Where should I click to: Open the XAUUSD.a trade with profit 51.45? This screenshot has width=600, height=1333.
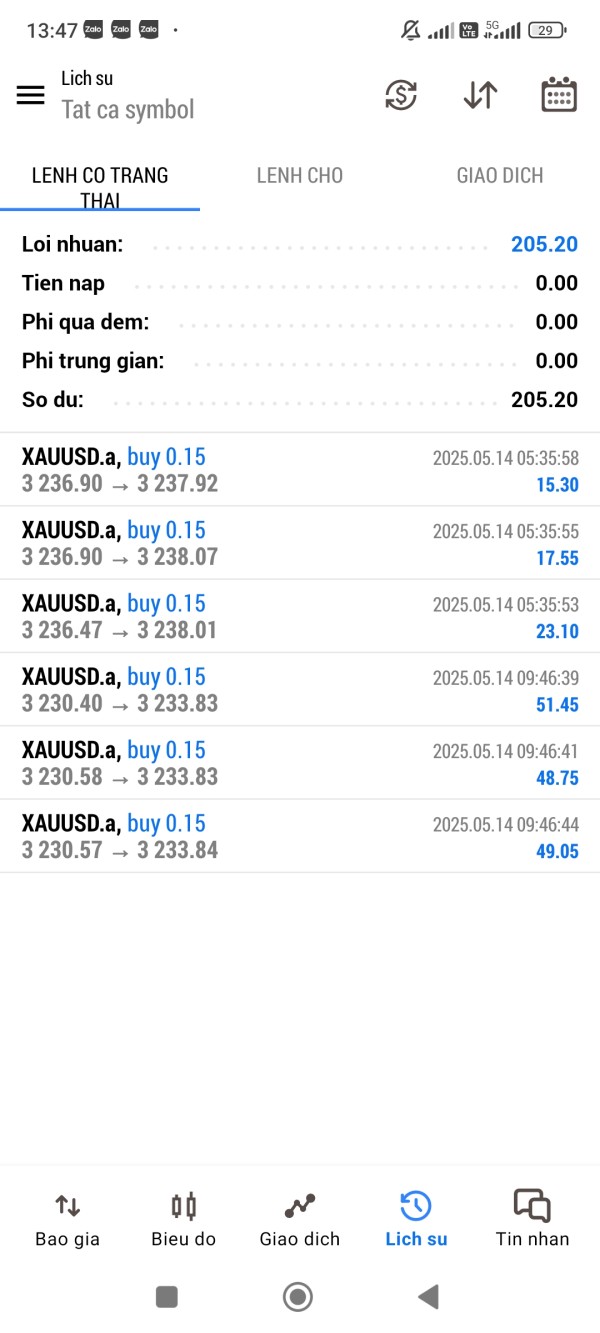click(x=300, y=690)
